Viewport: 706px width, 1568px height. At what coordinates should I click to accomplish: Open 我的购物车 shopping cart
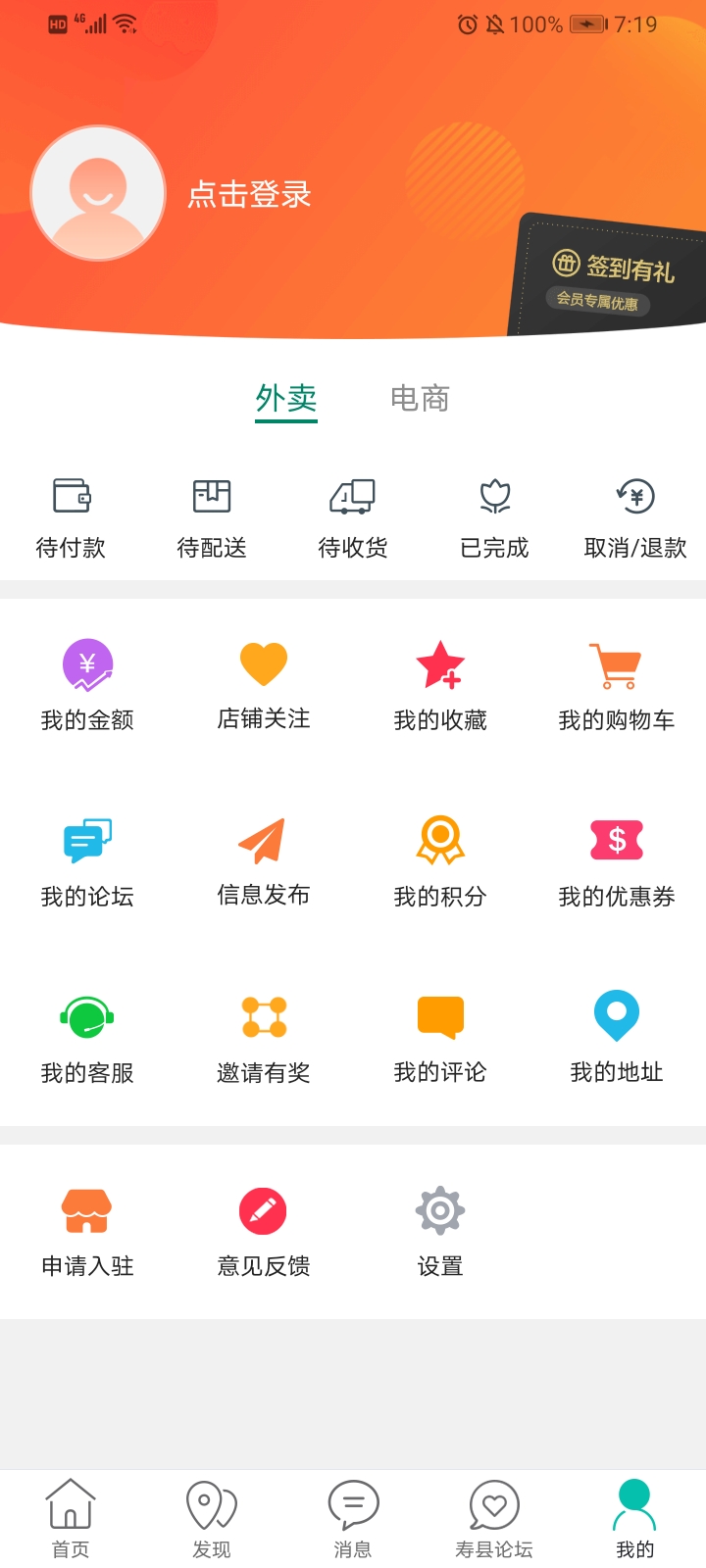coord(616,683)
